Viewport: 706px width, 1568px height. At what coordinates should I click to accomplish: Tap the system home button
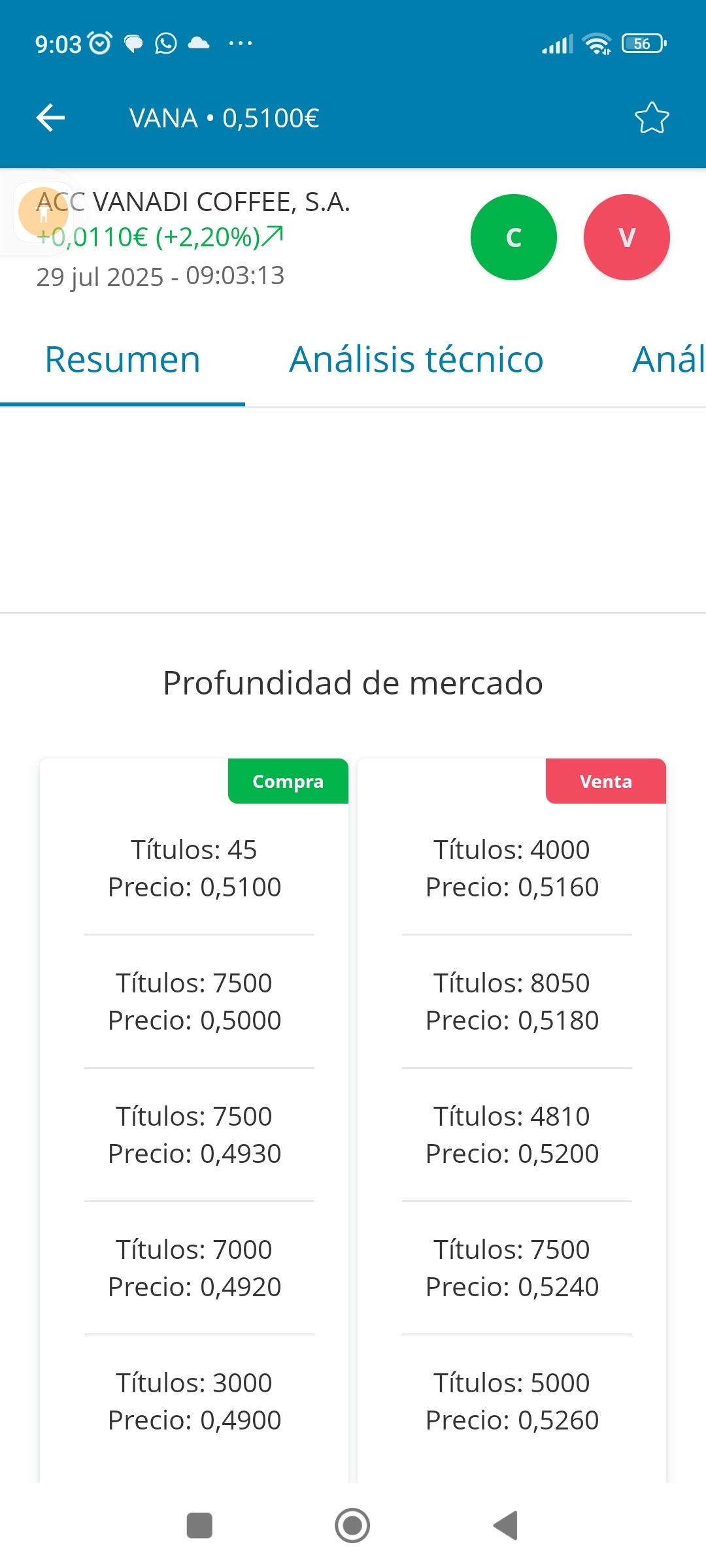352,1526
